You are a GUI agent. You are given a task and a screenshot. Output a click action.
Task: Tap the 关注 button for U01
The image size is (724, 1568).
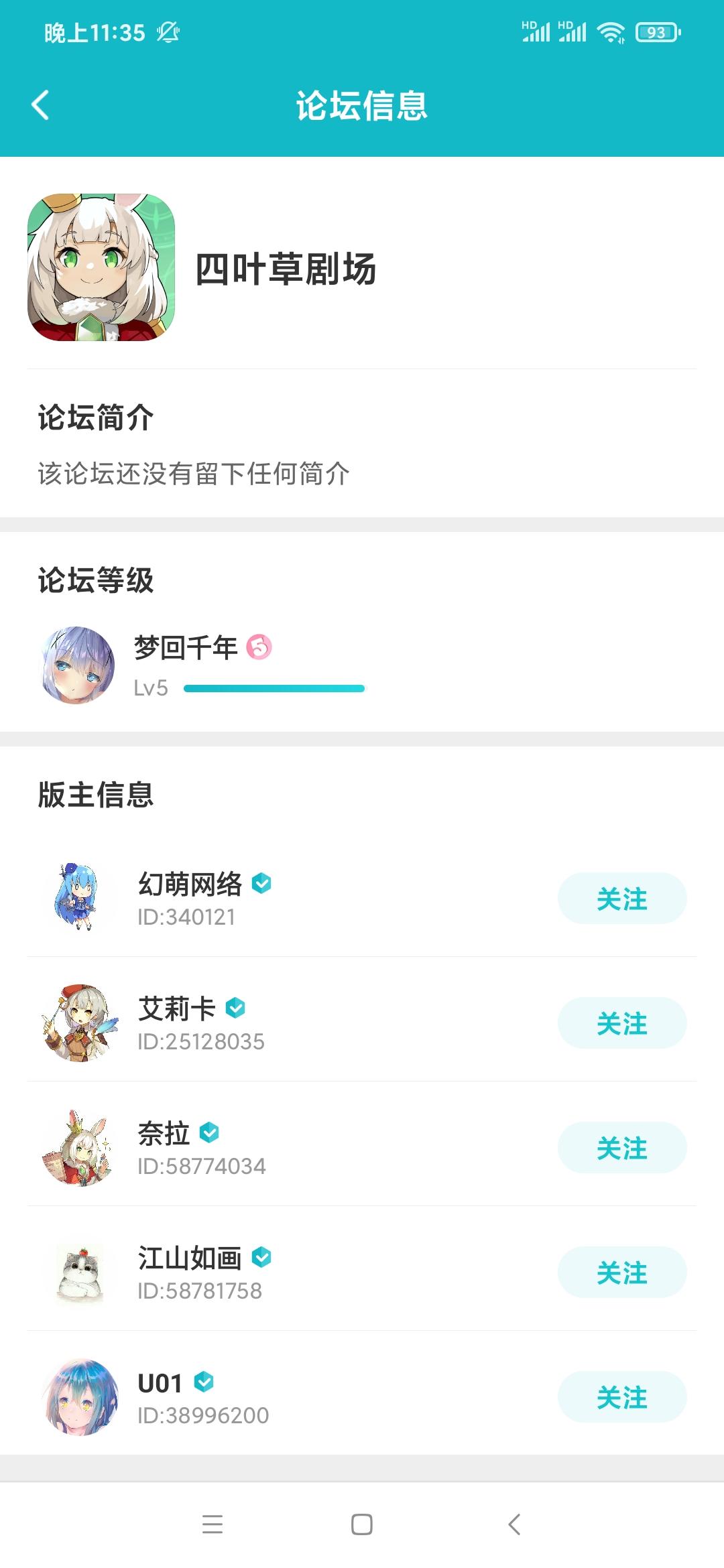(622, 1396)
